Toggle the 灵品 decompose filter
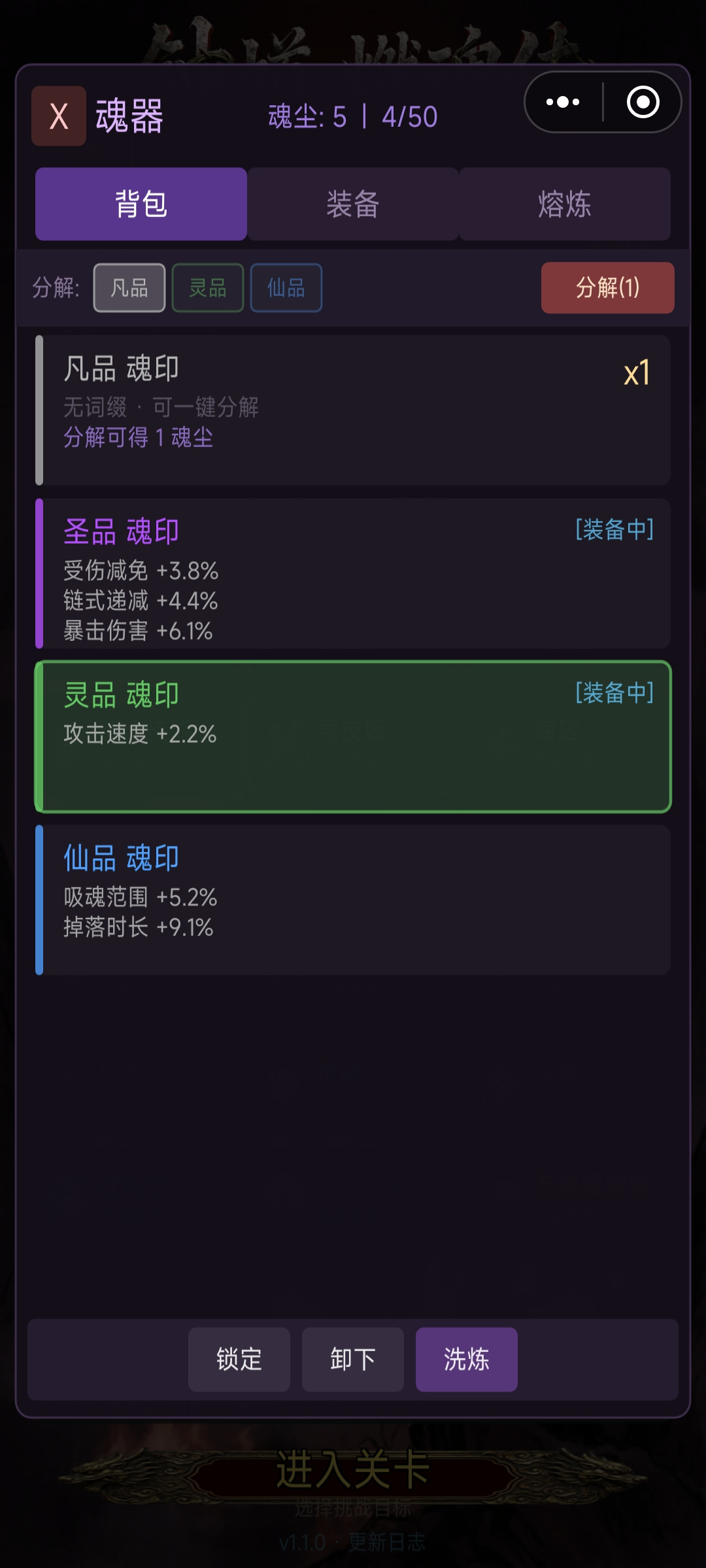This screenshot has height=1568, width=706. tap(207, 288)
